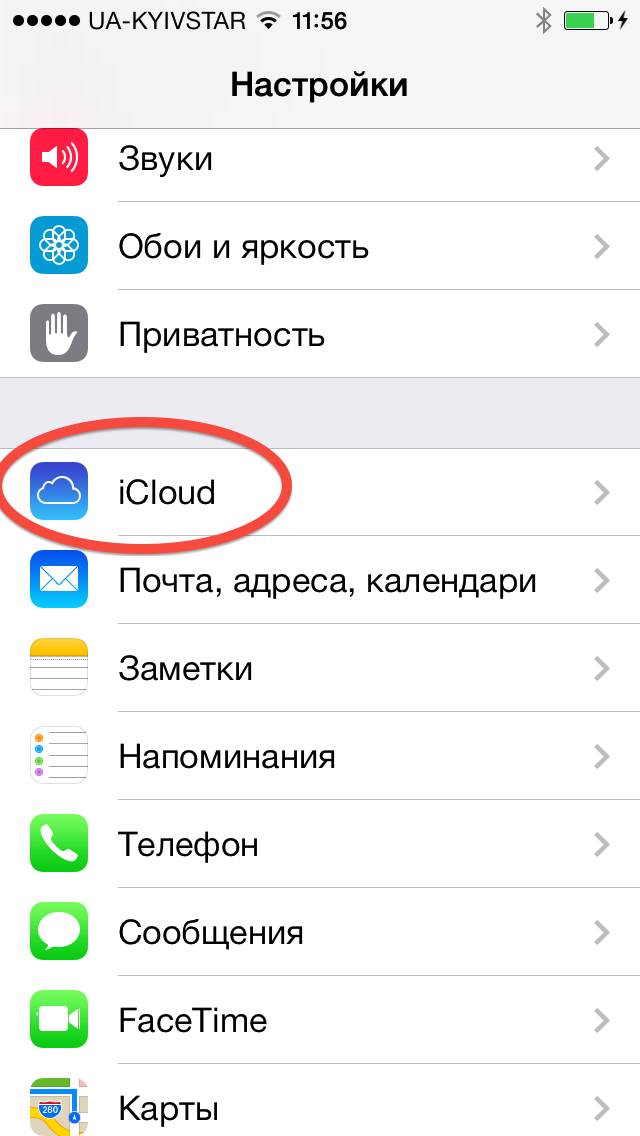Select the Заметки row
Screen dimensions: 640x1136
click(x=320, y=668)
